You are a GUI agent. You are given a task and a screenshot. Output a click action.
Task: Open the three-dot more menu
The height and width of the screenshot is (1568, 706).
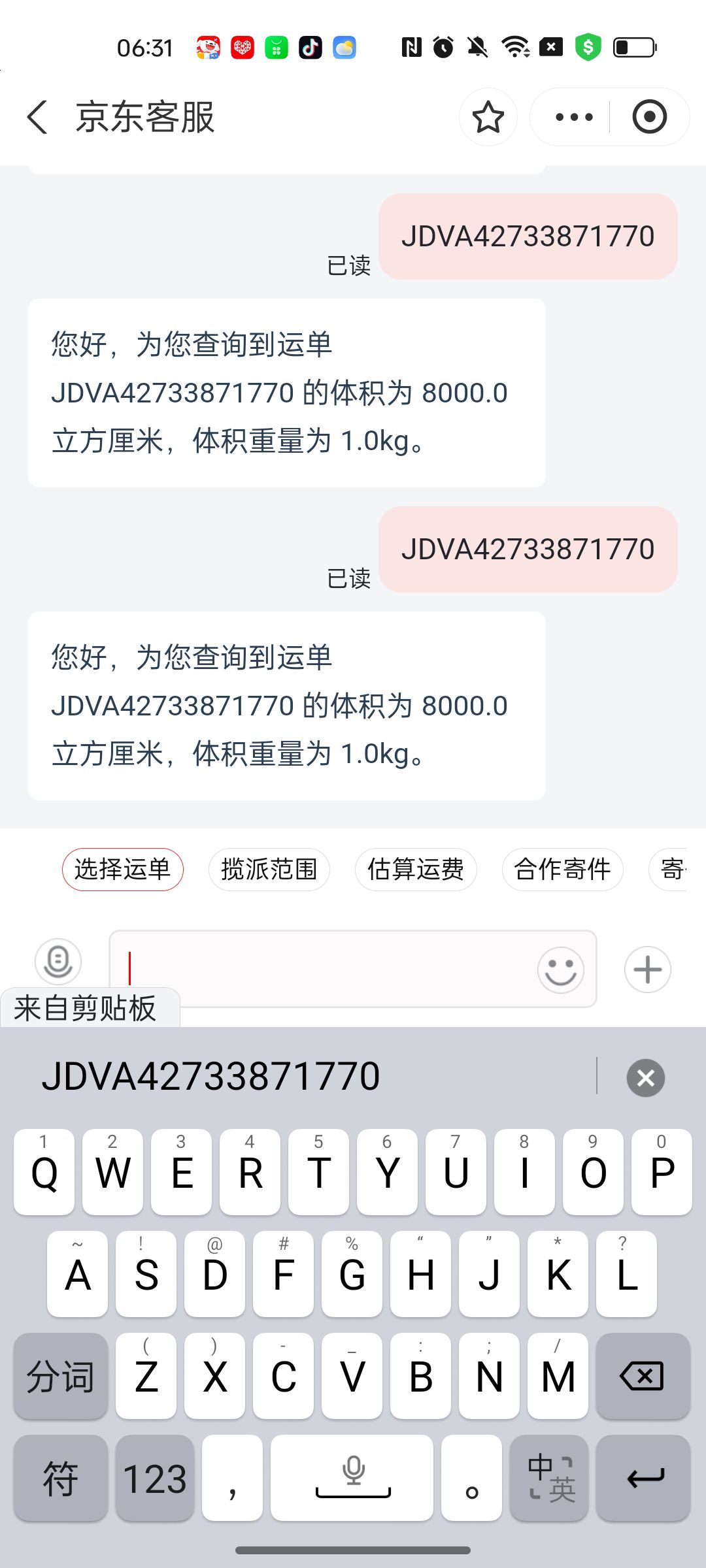tap(574, 118)
